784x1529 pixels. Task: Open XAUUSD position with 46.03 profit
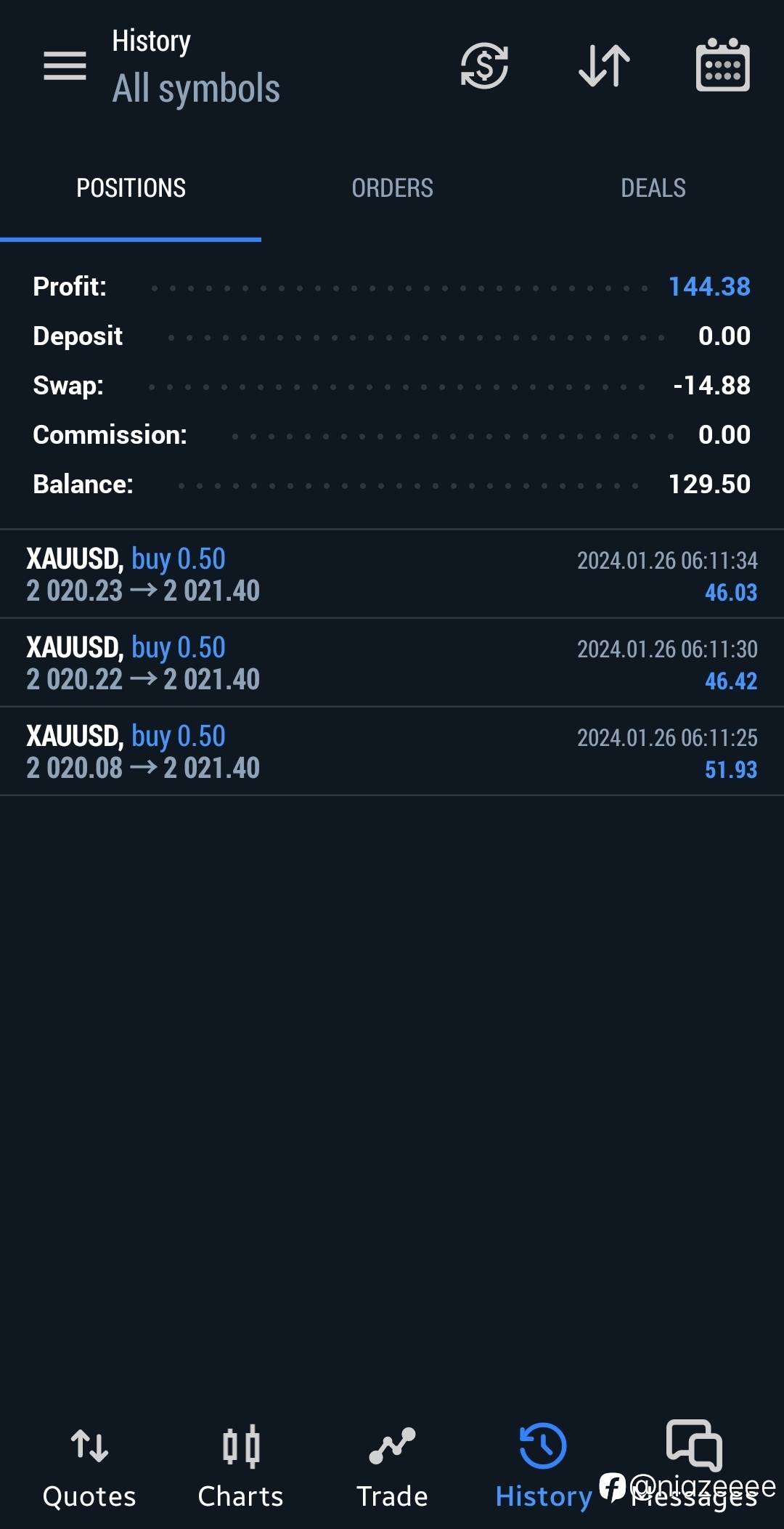[392, 575]
